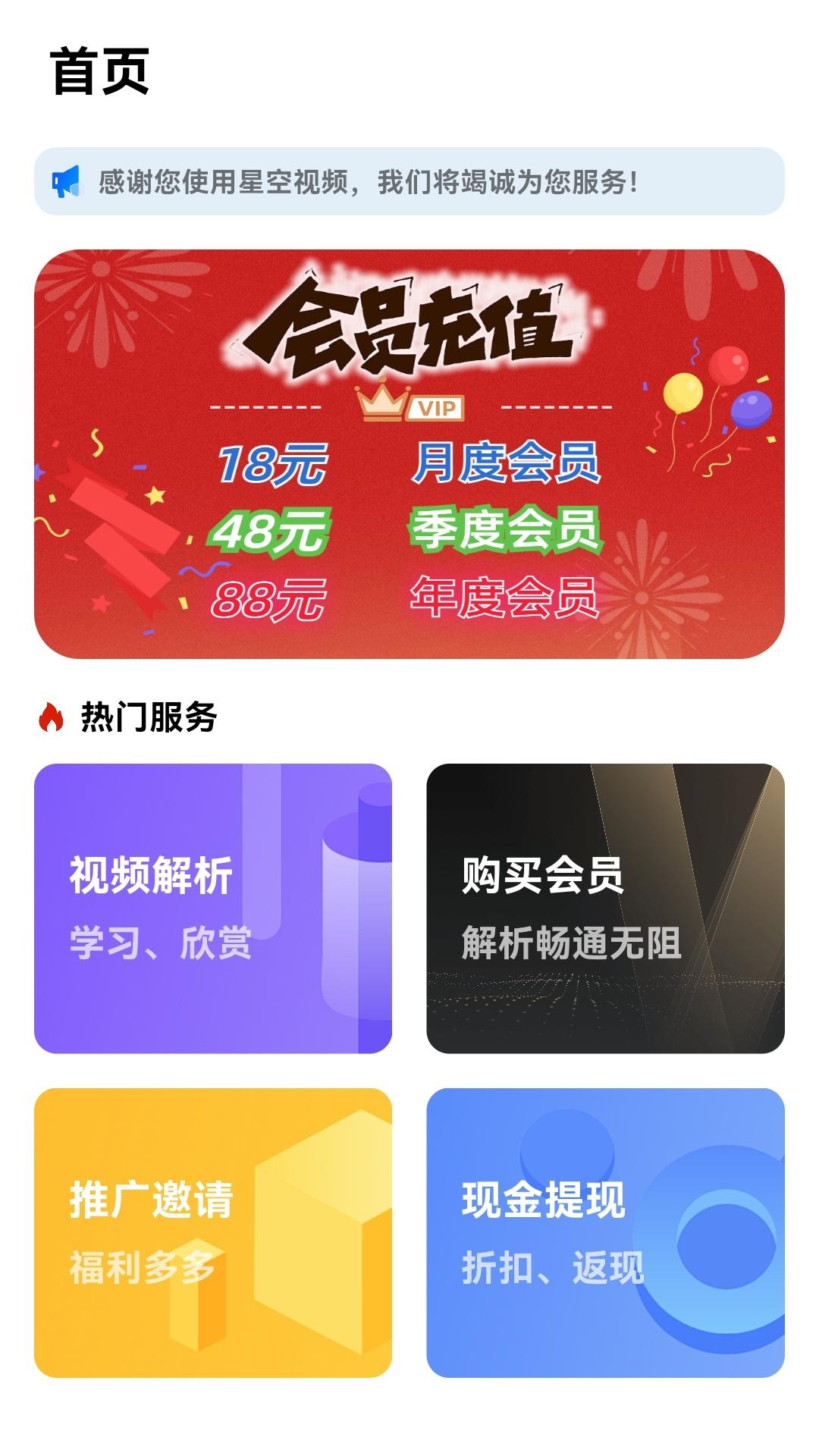Click the flame icon beside 热门服务
Image resolution: width=819 pixels, height=1456 pixels.
point(52,716)
